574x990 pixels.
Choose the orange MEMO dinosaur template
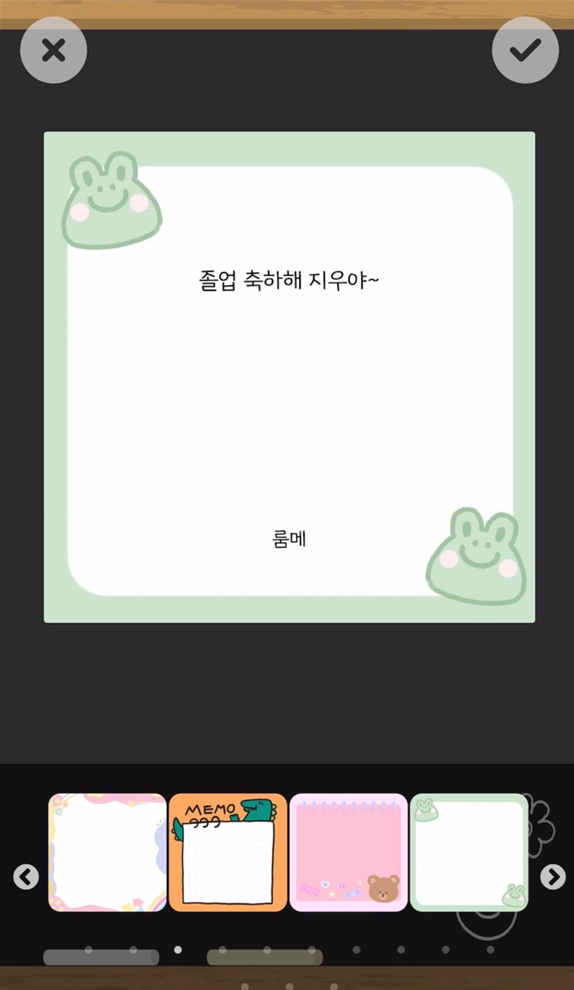pos(228,852)
